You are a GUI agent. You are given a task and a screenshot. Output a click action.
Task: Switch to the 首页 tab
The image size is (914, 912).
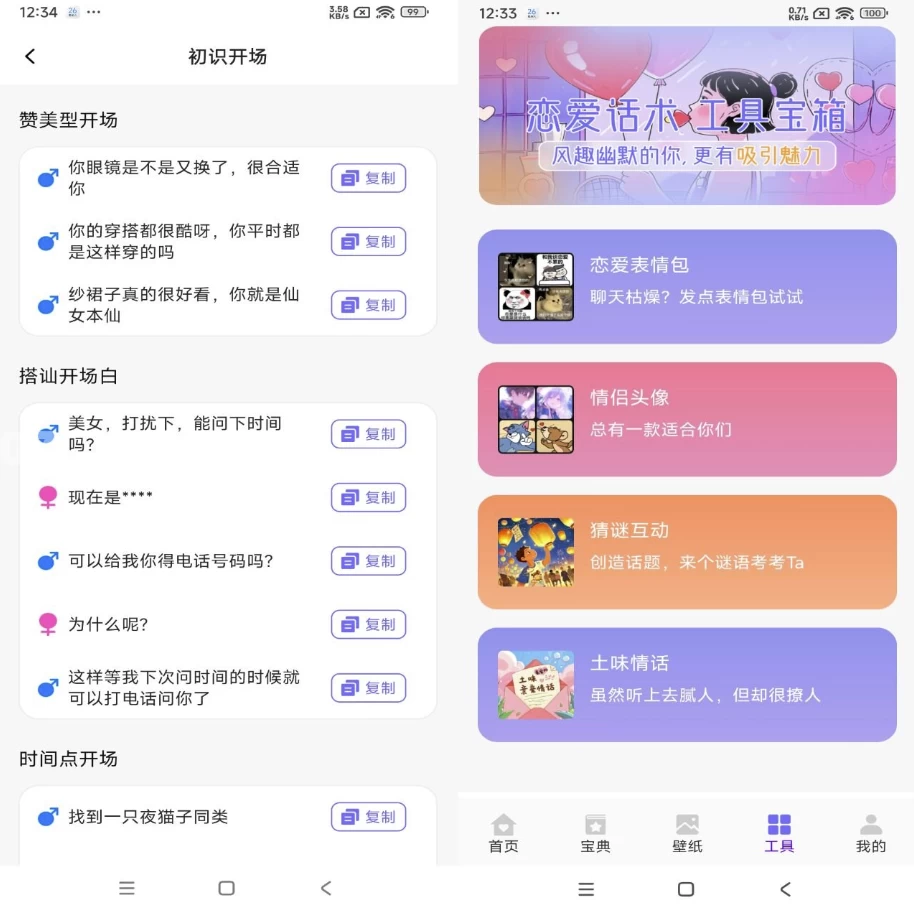pos(503,833)
